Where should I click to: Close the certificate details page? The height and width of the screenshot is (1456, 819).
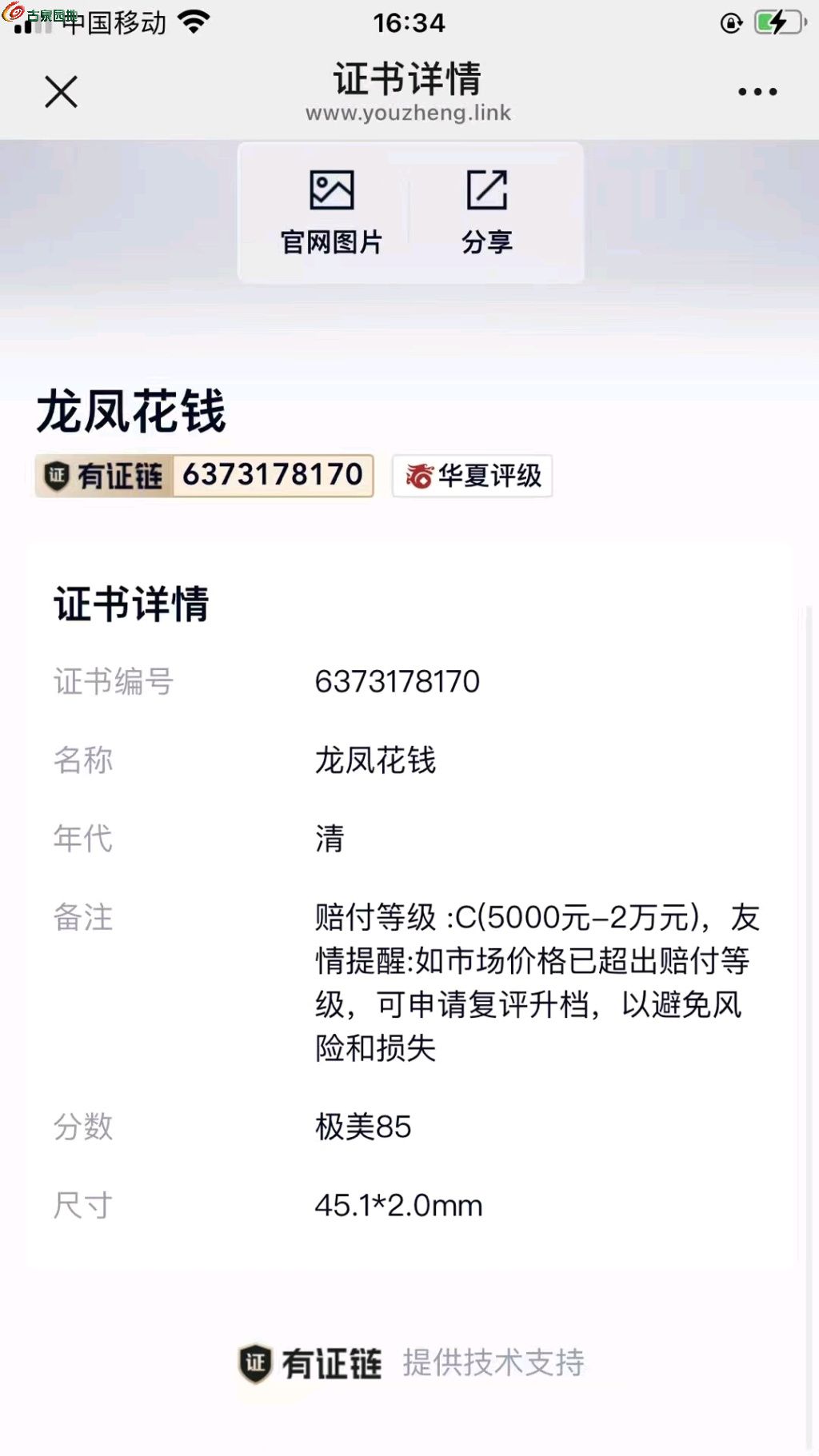point(61,92)
